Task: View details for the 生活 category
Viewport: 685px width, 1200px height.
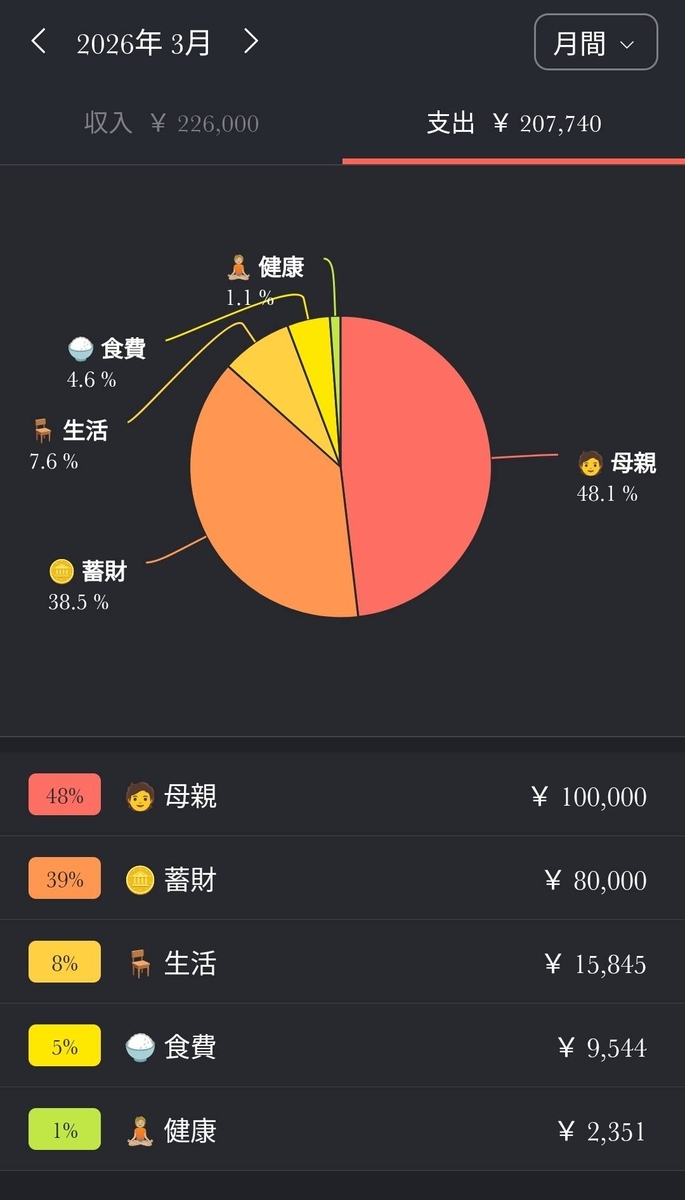Action: tap(342, 963)
